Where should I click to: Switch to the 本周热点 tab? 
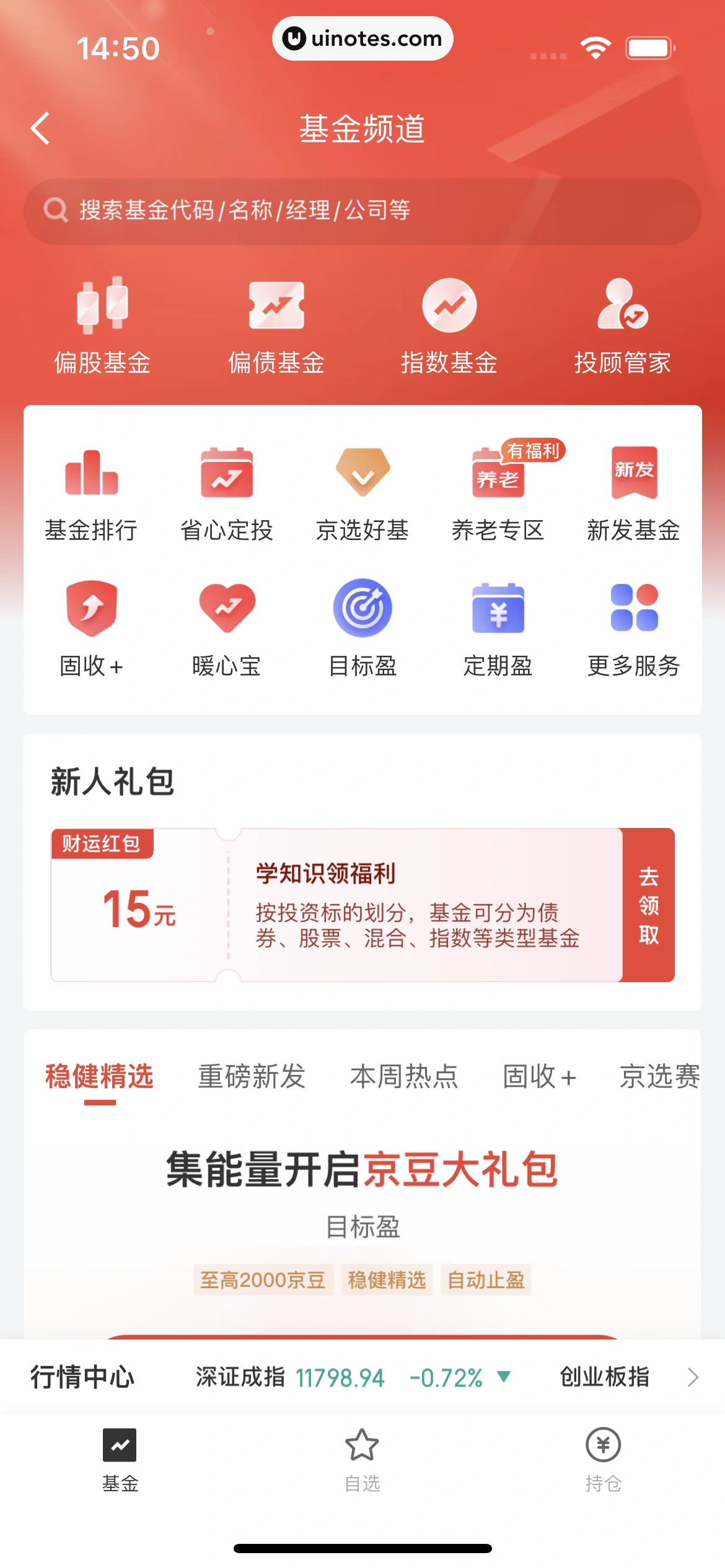point(404,1076)
